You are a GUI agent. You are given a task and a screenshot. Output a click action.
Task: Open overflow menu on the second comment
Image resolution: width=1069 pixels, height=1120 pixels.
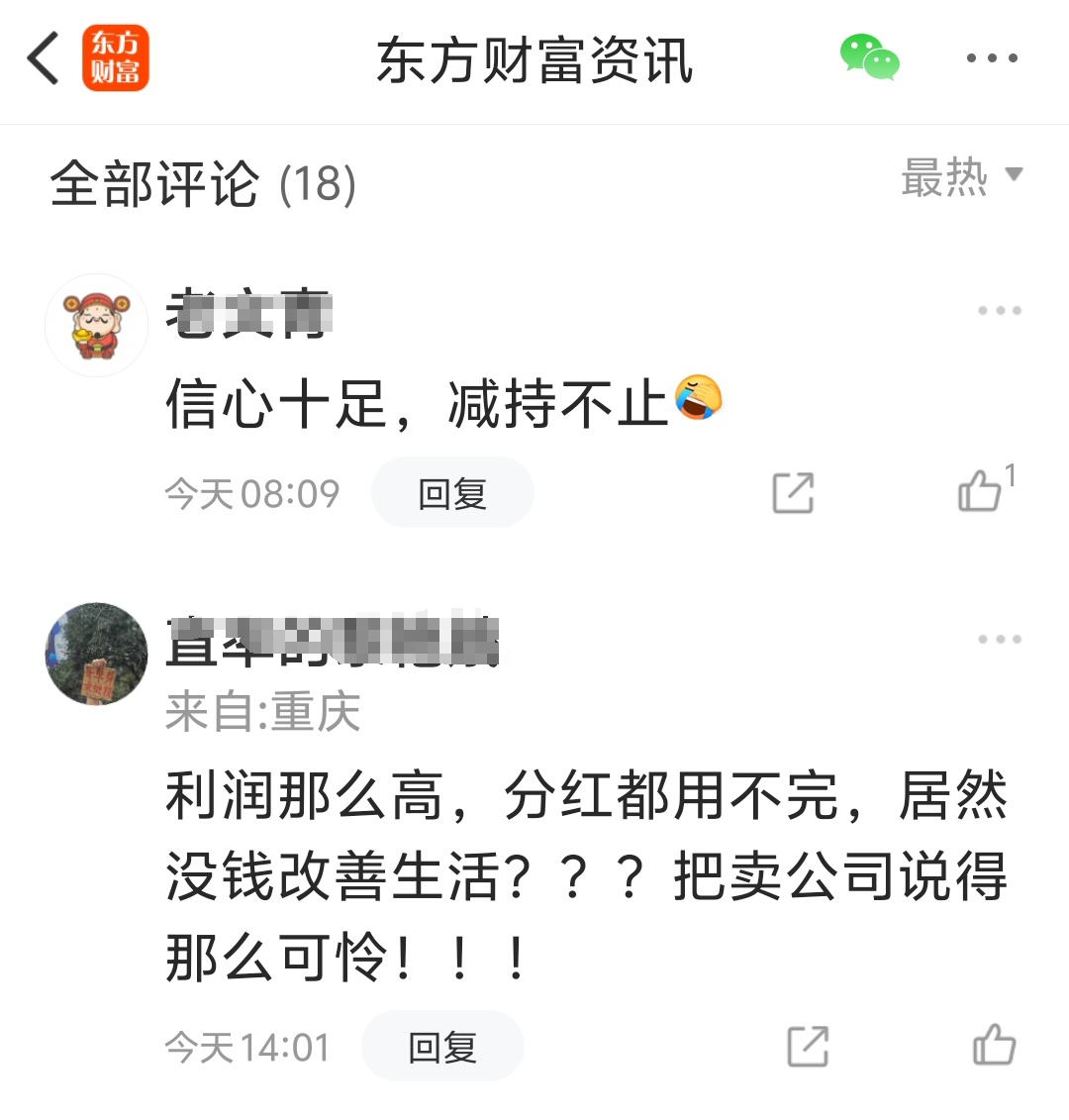click(1001, 639)
